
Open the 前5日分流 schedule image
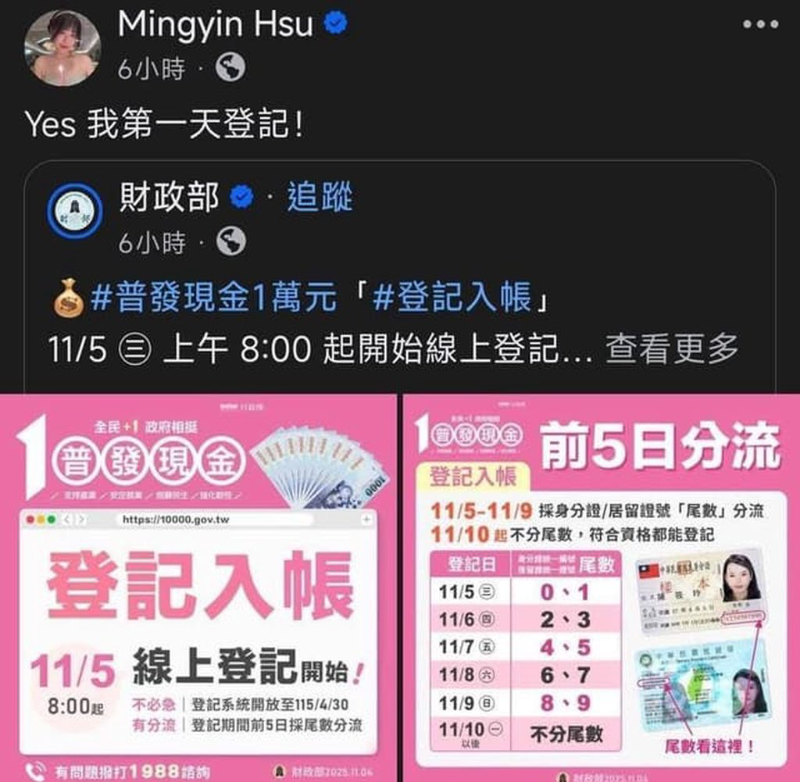coord(600,590)
